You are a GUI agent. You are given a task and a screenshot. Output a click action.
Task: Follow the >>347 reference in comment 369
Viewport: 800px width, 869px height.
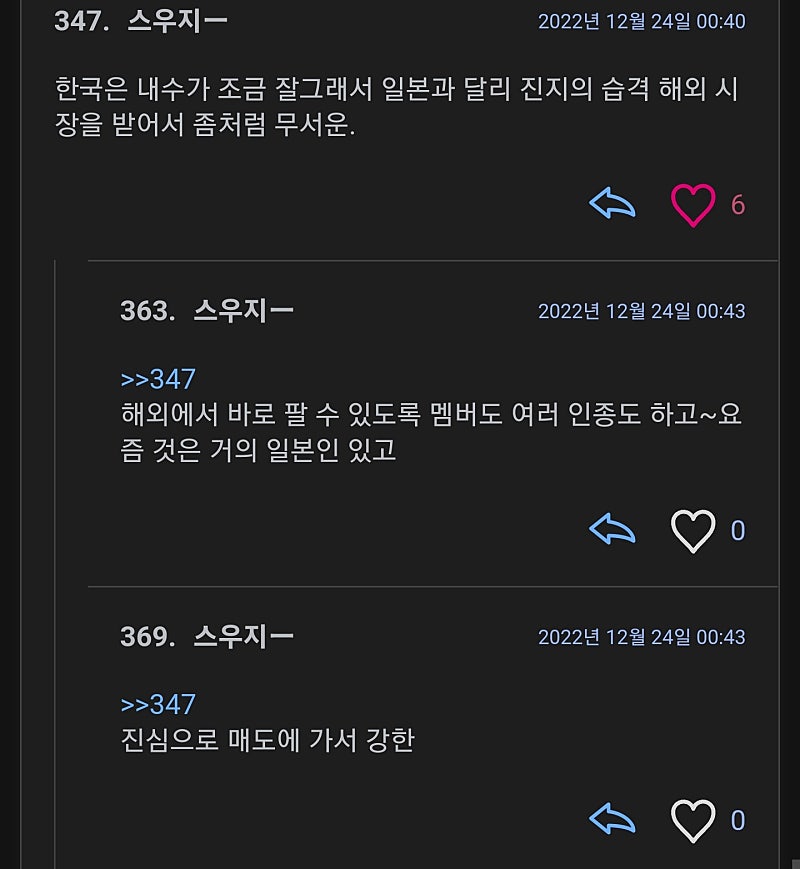point(157,704)
